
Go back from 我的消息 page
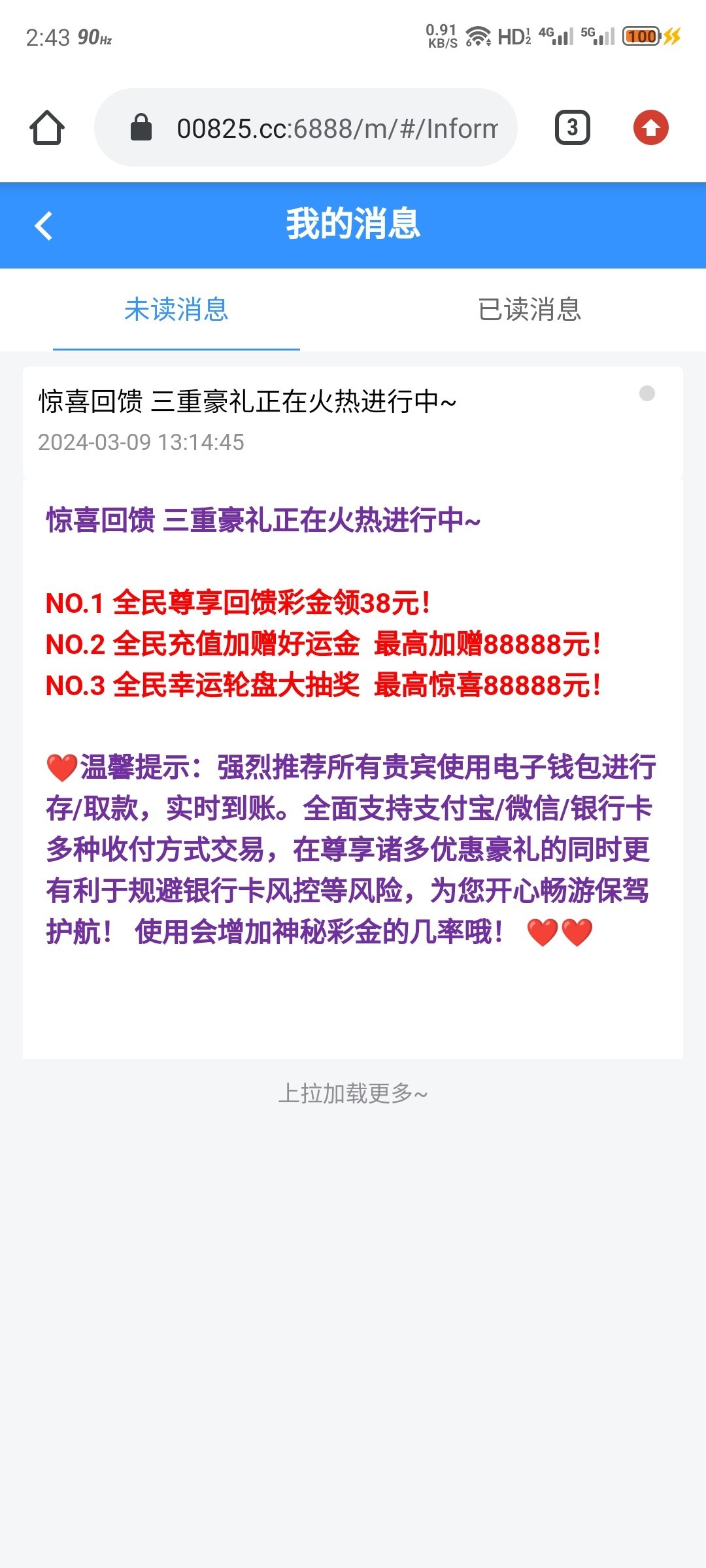(43, 226)
